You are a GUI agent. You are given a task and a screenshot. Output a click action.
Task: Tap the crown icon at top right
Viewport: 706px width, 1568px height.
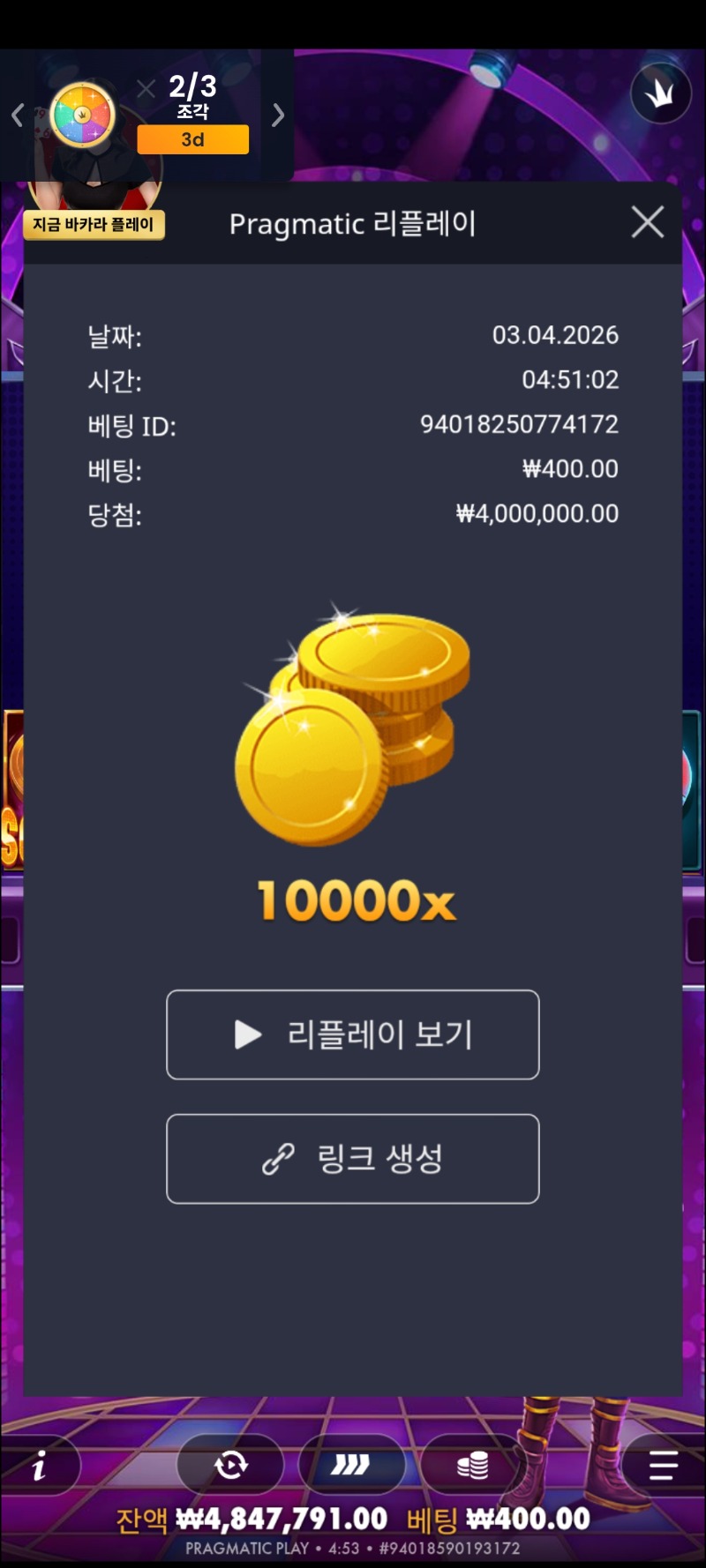click(x=660, y=93)
